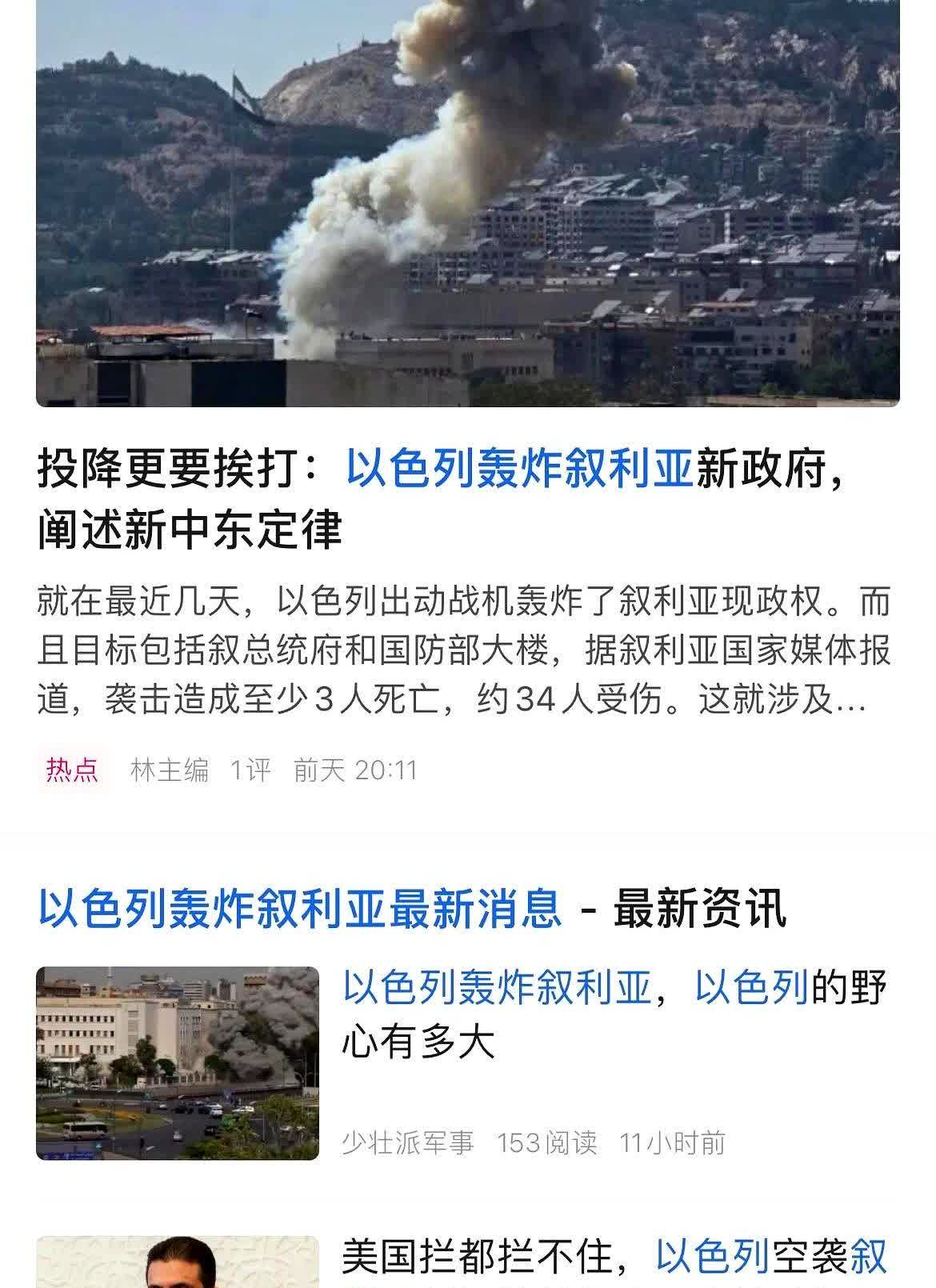This screenshot has height=1288, width=936.
Task: Tap thumbnail of the 少壮派军事 article
Action: pos(178,1063)
